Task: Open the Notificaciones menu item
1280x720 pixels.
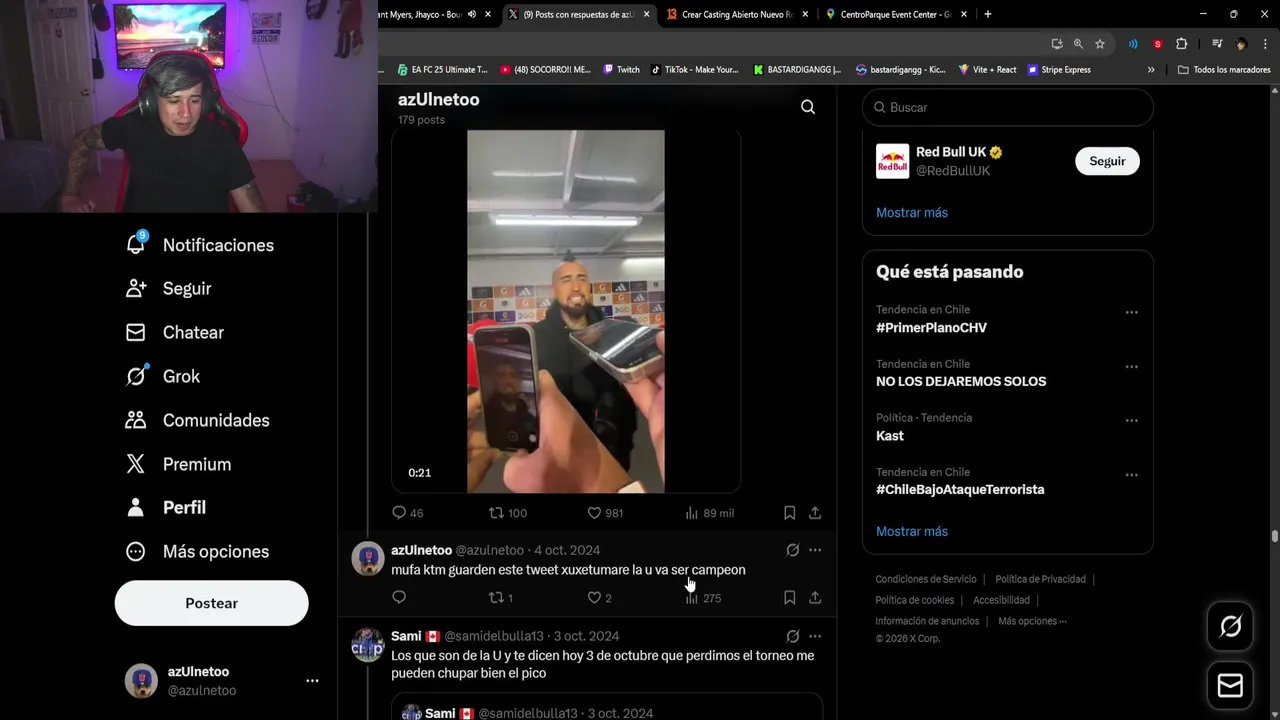Action: point(200,245)
